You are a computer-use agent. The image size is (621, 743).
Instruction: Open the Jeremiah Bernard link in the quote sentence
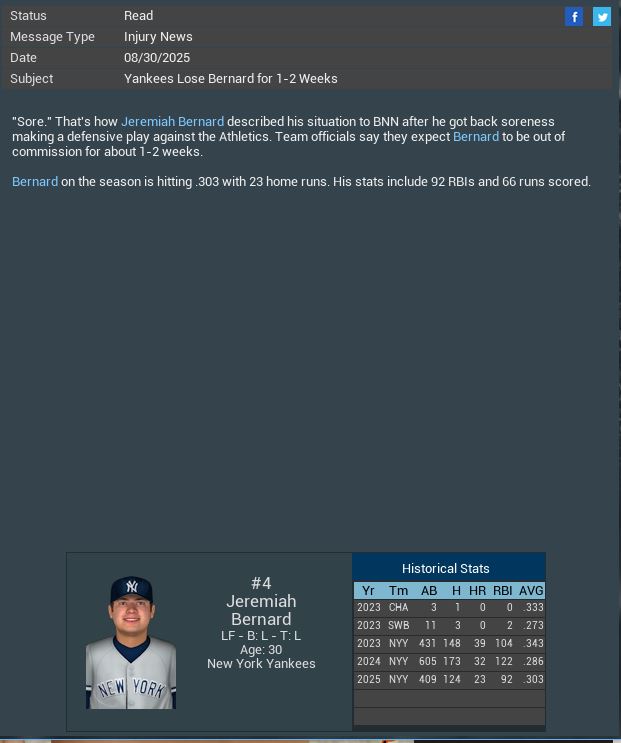tap(172, 121)
